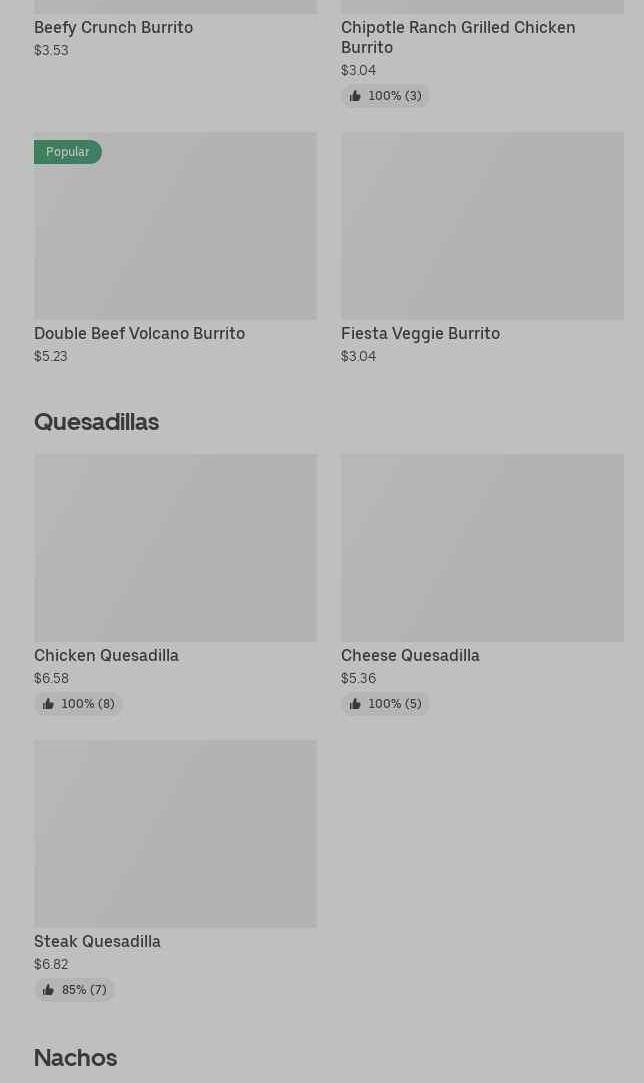Select Chipotle Ranch Grilled Chicken Burrito
Image resolution: width=644 pixels, height=1083 pixels.
pos(458,37)
